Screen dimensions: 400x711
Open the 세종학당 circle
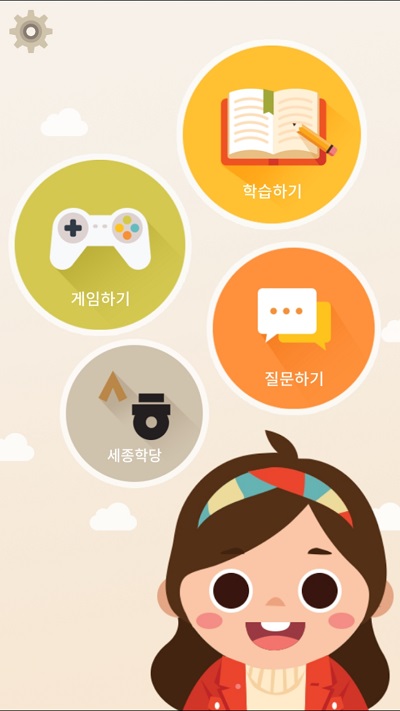click(135, 413)
